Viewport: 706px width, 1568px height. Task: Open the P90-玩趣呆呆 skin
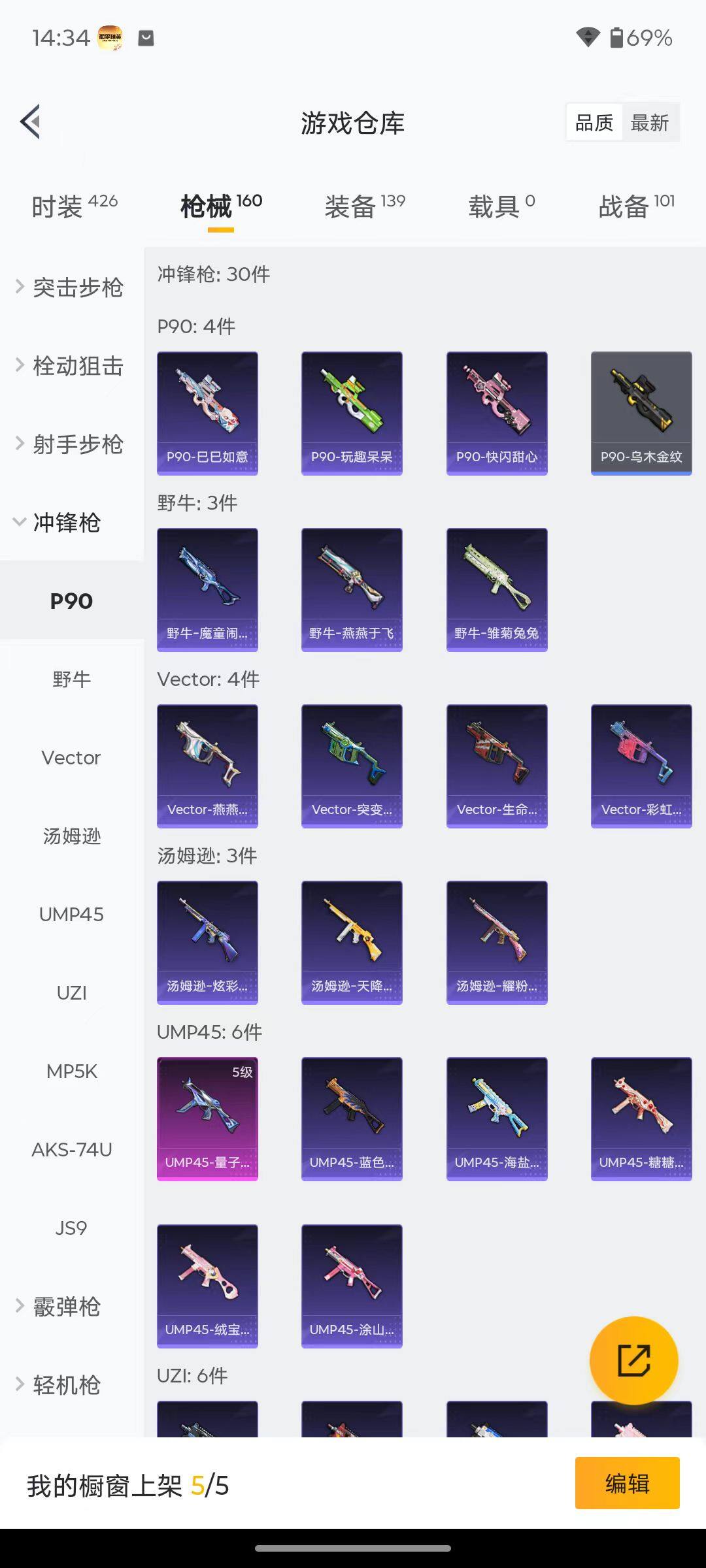click(352, 413)
